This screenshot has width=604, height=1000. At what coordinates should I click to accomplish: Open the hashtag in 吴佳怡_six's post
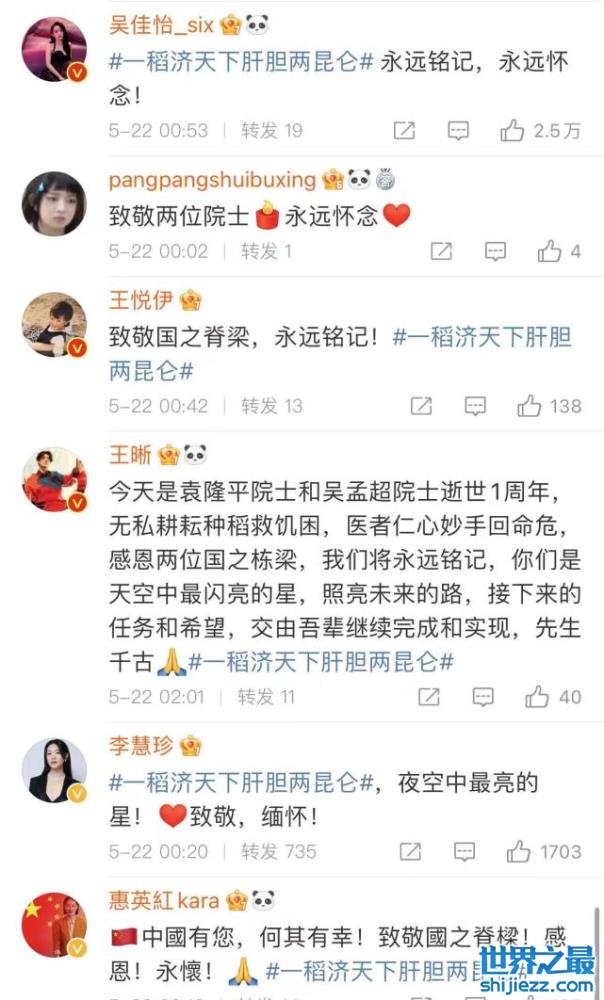242,62
